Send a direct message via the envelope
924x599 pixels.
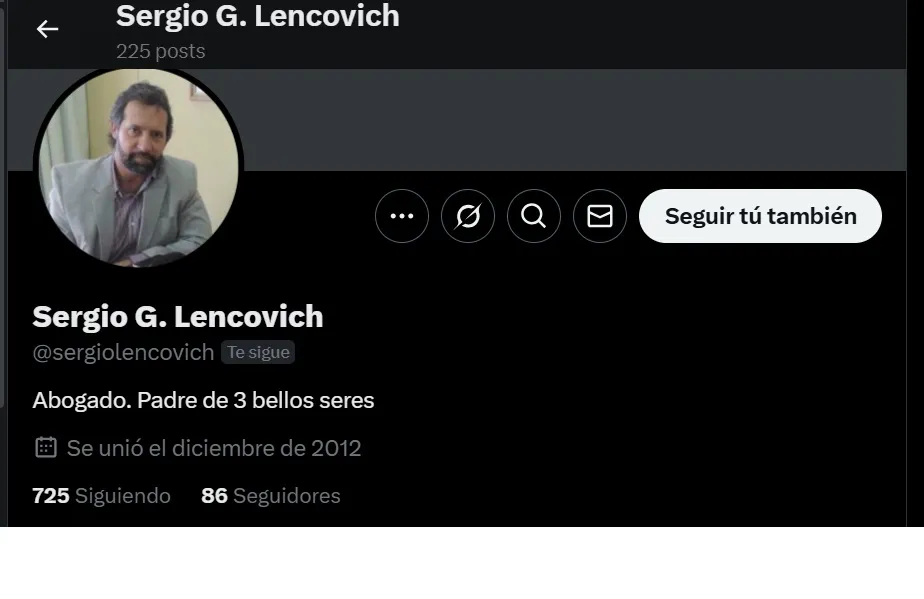(x=600, y=216)
